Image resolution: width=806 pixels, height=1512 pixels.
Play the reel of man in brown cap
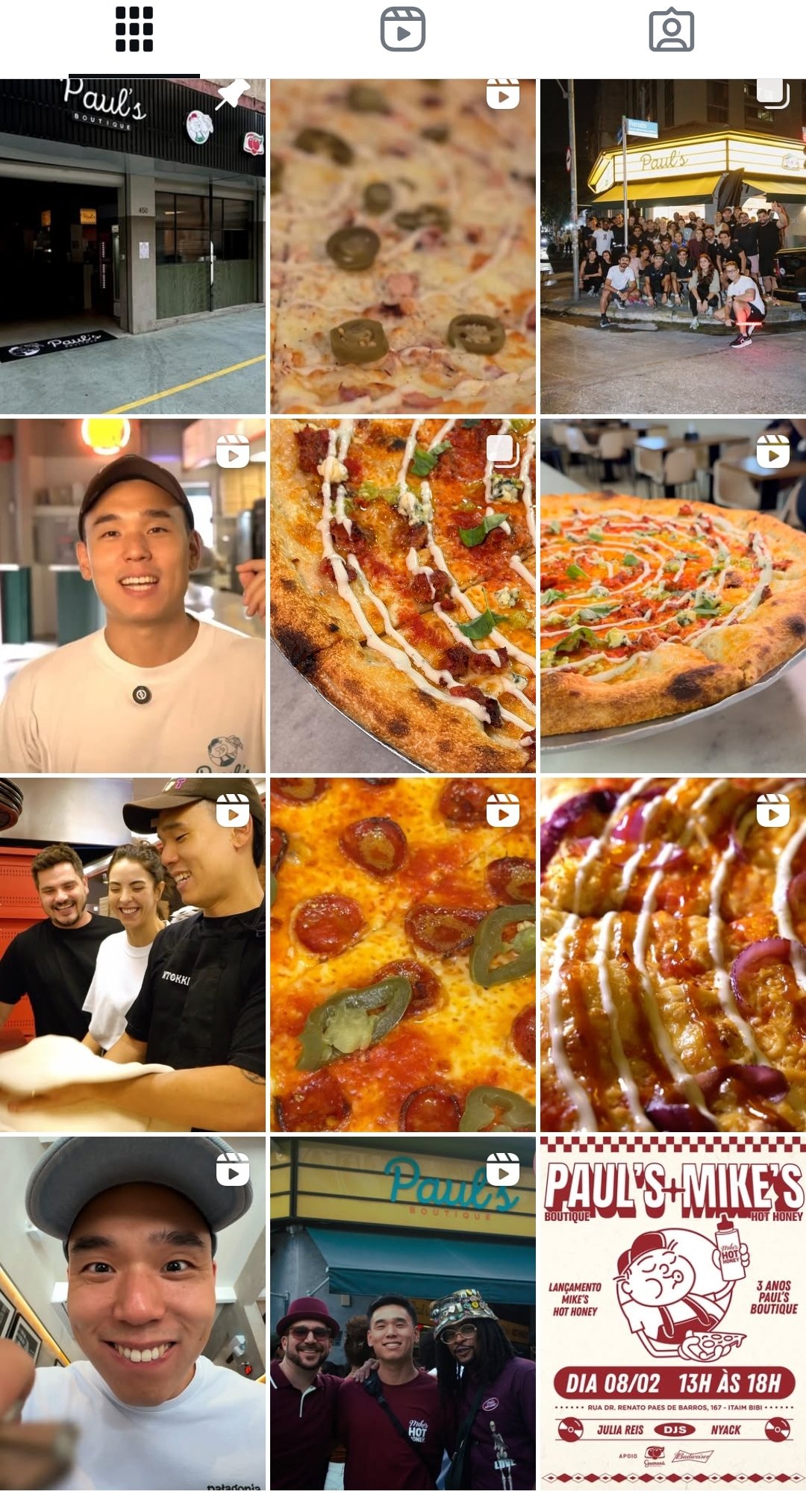[x=133, y=596]
